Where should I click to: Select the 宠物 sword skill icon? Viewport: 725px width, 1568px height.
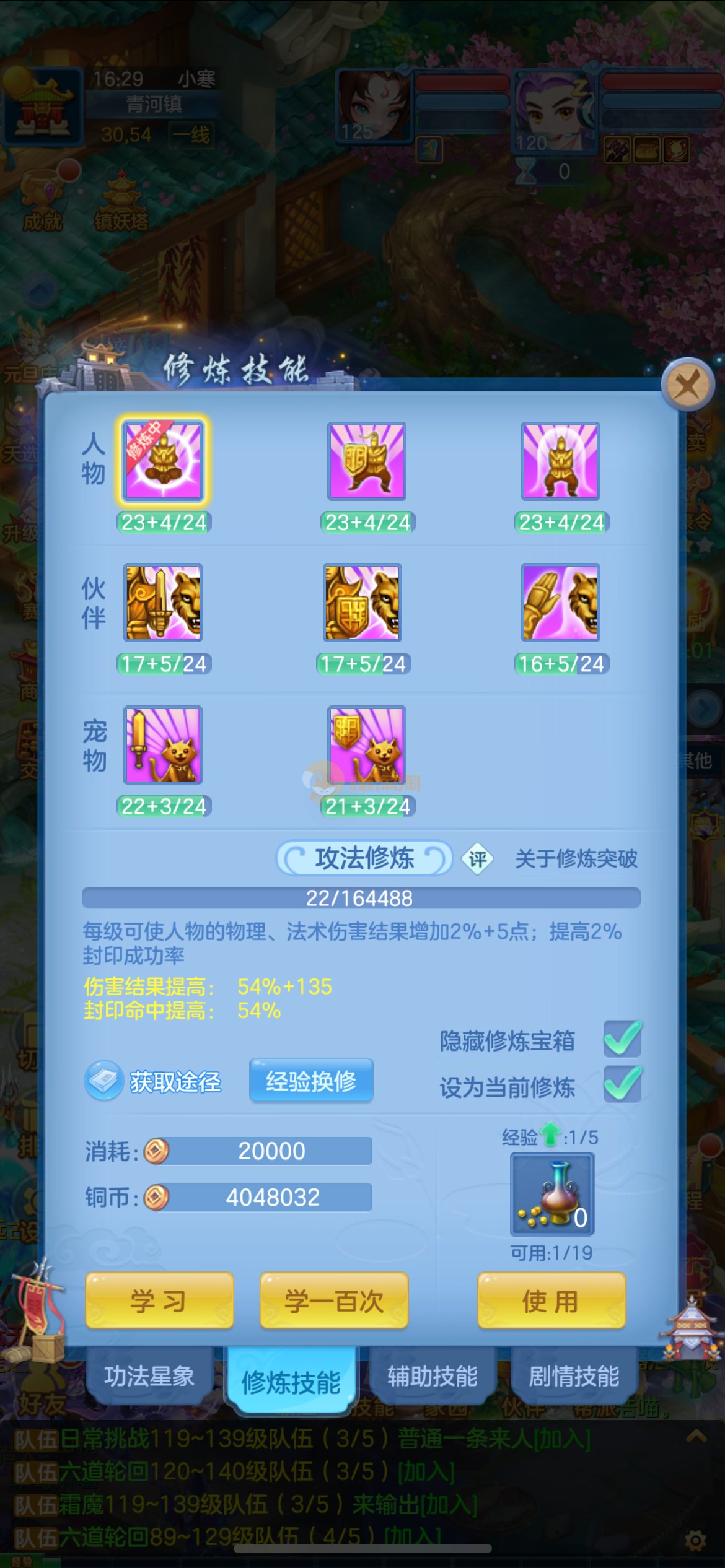(163, 745)
